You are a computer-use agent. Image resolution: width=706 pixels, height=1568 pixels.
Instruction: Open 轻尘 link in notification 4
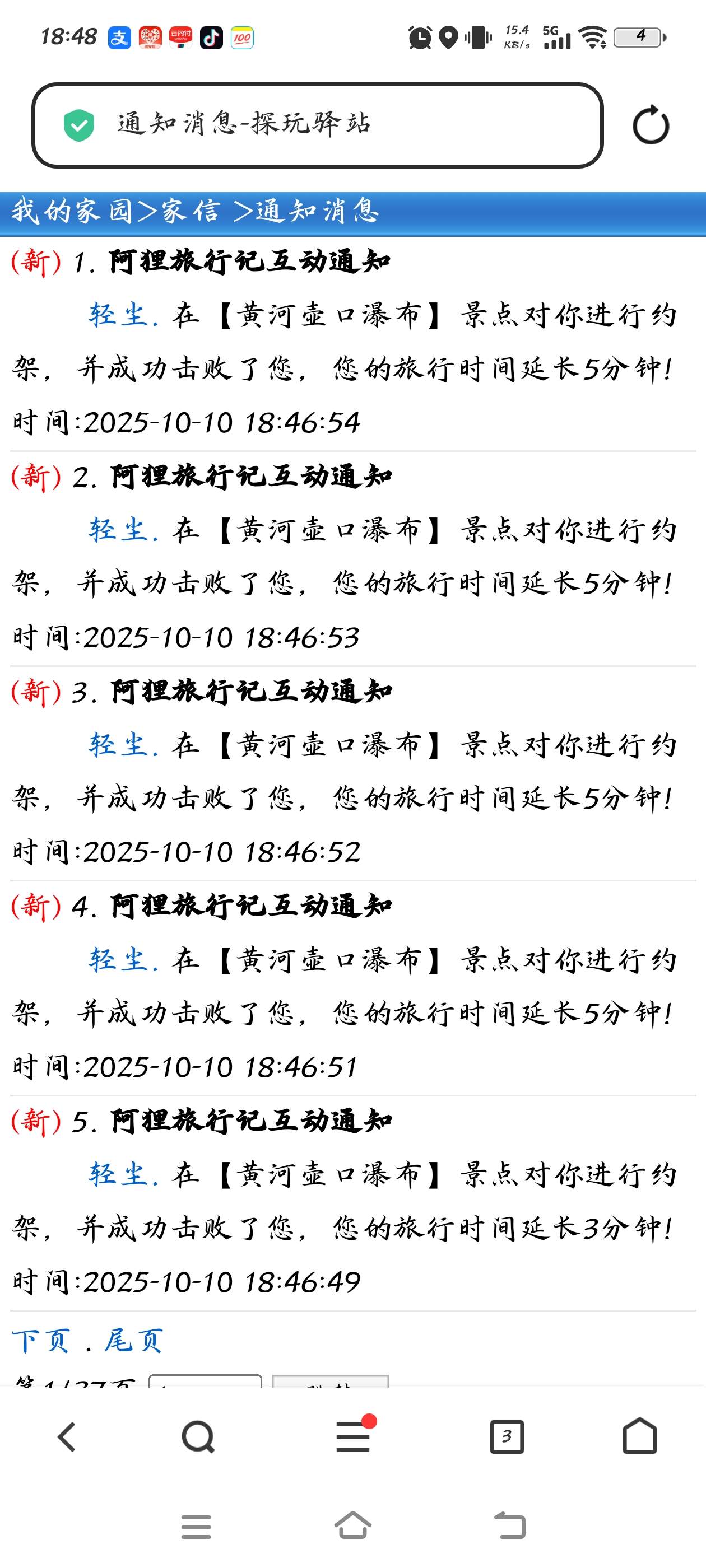click(x=118, y=960)
